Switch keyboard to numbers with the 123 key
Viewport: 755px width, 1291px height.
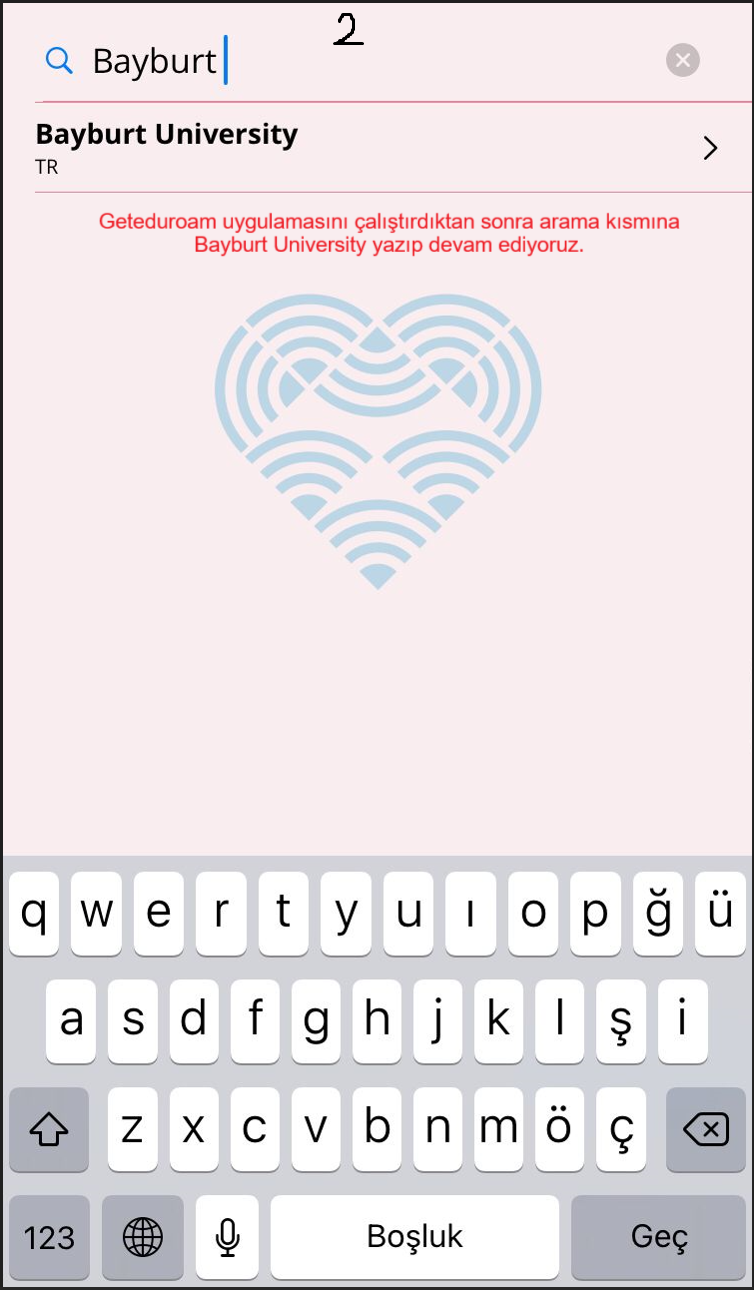tap(49, 1237)
